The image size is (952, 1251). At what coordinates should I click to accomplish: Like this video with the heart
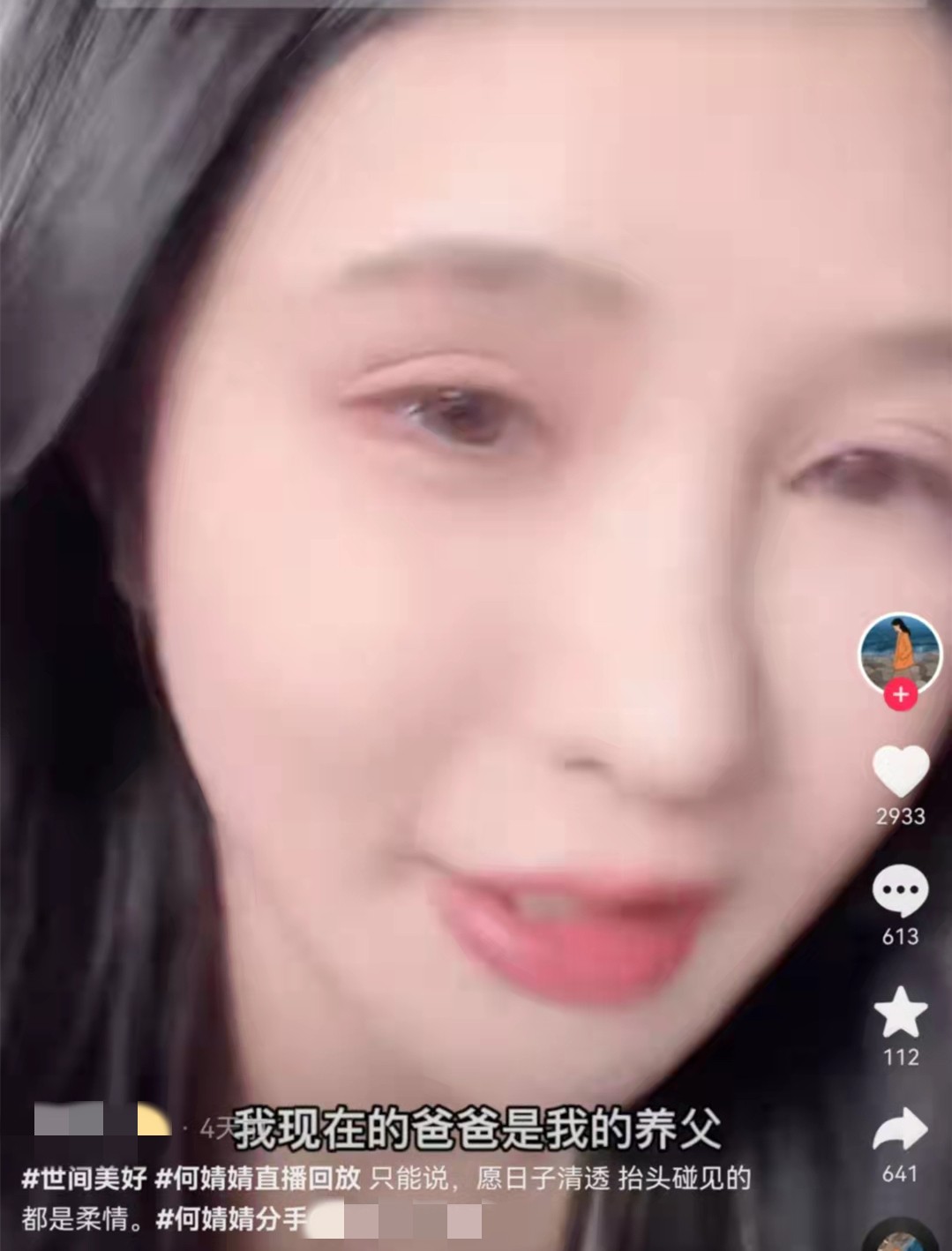[x=900, y=772]
